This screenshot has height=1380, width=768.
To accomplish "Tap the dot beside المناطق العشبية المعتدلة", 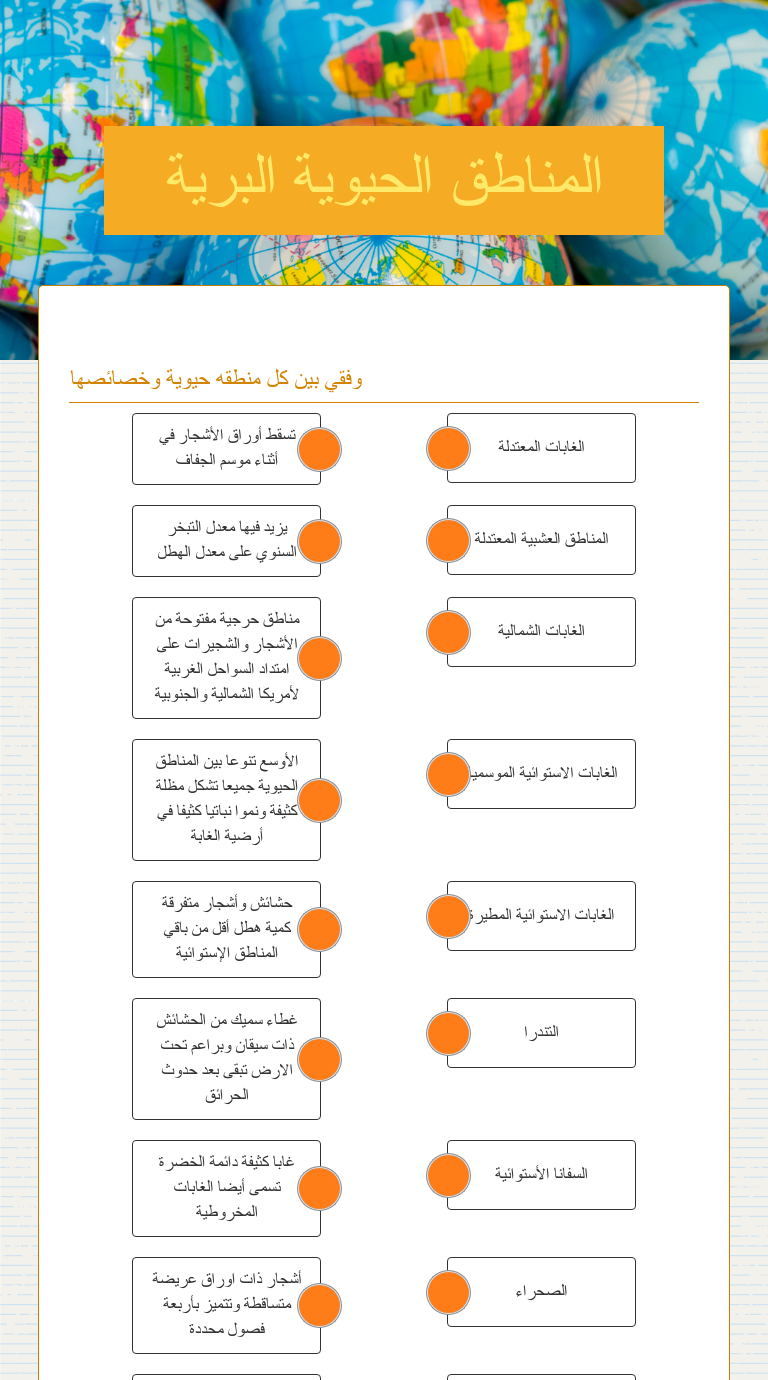I will (x=449, y=540).
